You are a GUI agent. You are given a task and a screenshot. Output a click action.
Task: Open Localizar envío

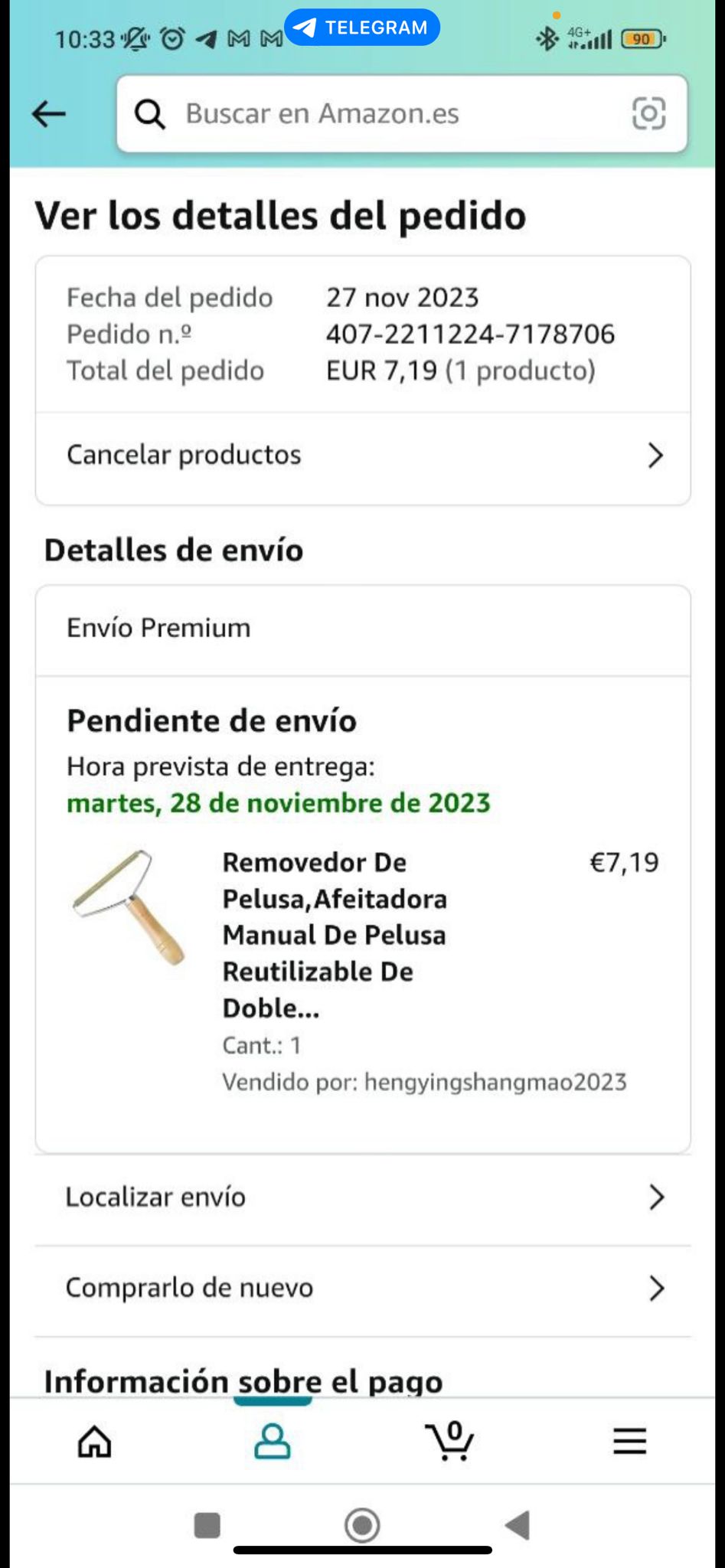pos(363,1197)
